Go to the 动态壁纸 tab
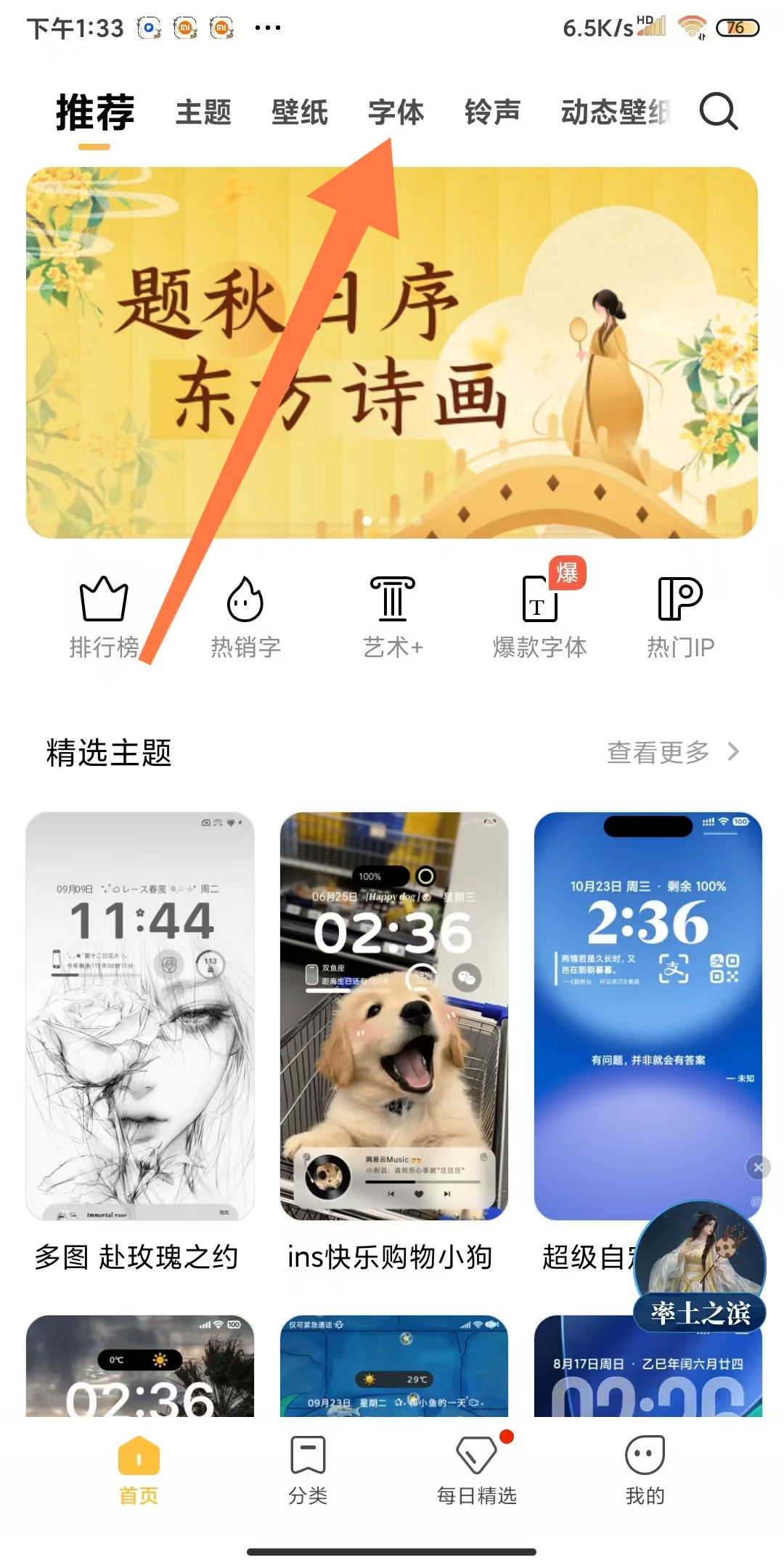The width and height of the screenshot is (784, 1568). (x=614, y=113)
